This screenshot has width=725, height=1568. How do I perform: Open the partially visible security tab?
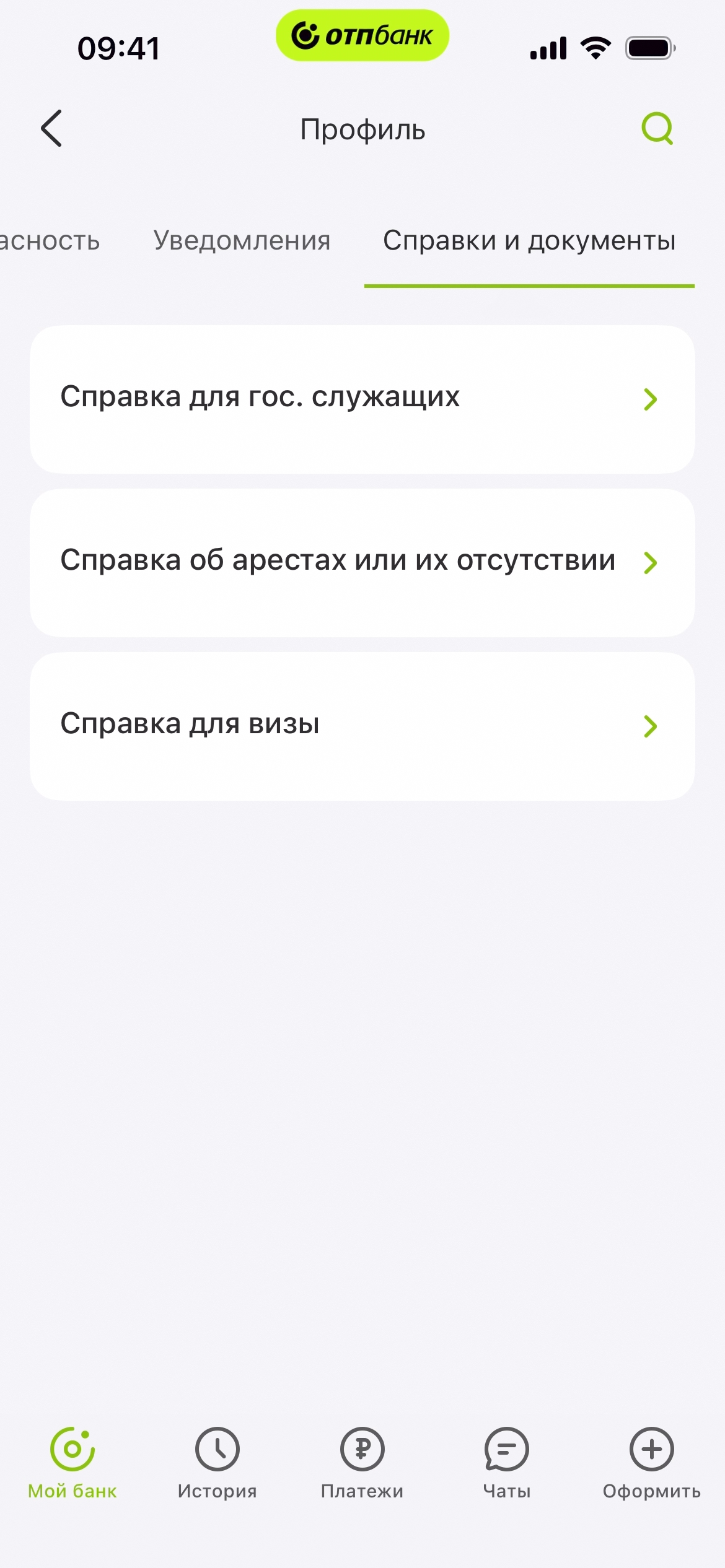[48, 241]
